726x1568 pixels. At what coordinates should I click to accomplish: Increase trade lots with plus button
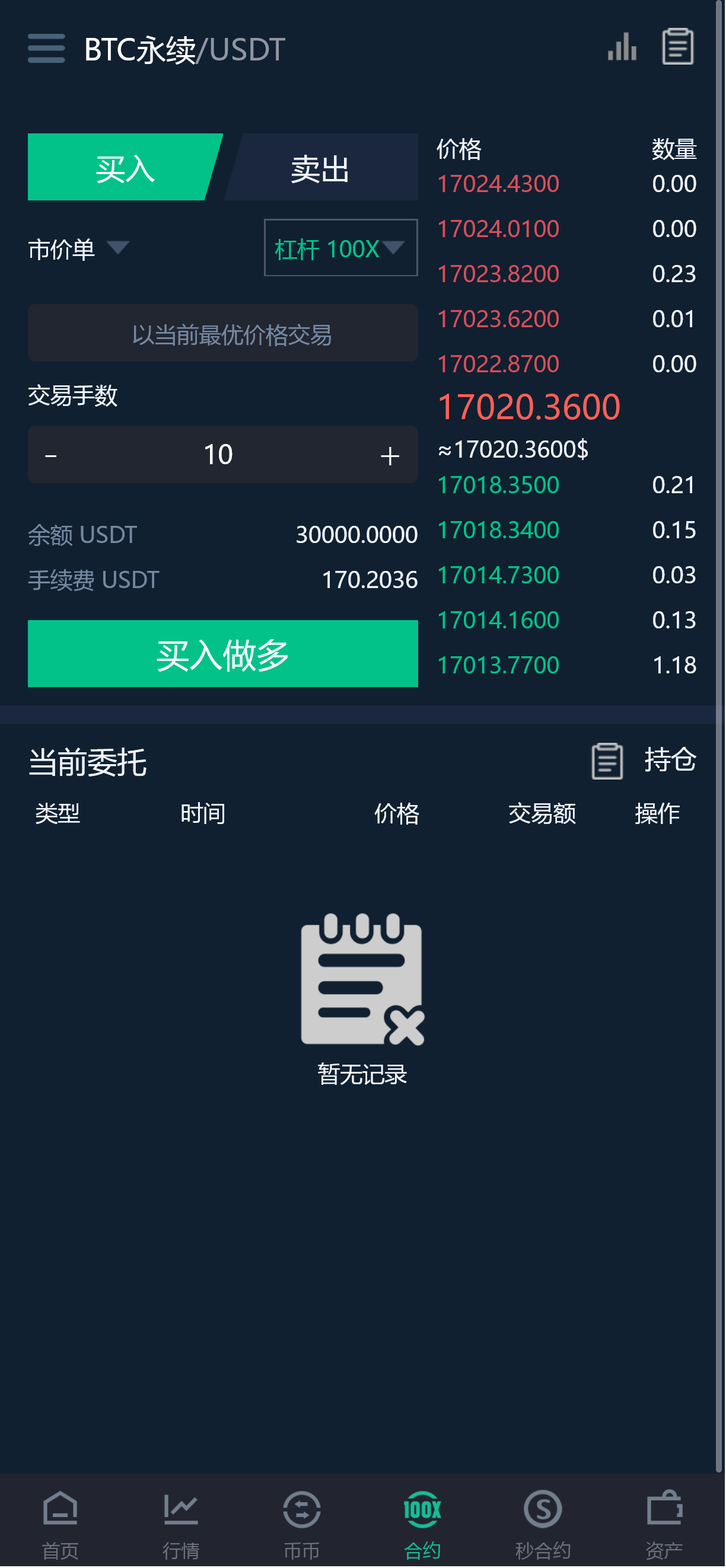[x=390, y=455]
